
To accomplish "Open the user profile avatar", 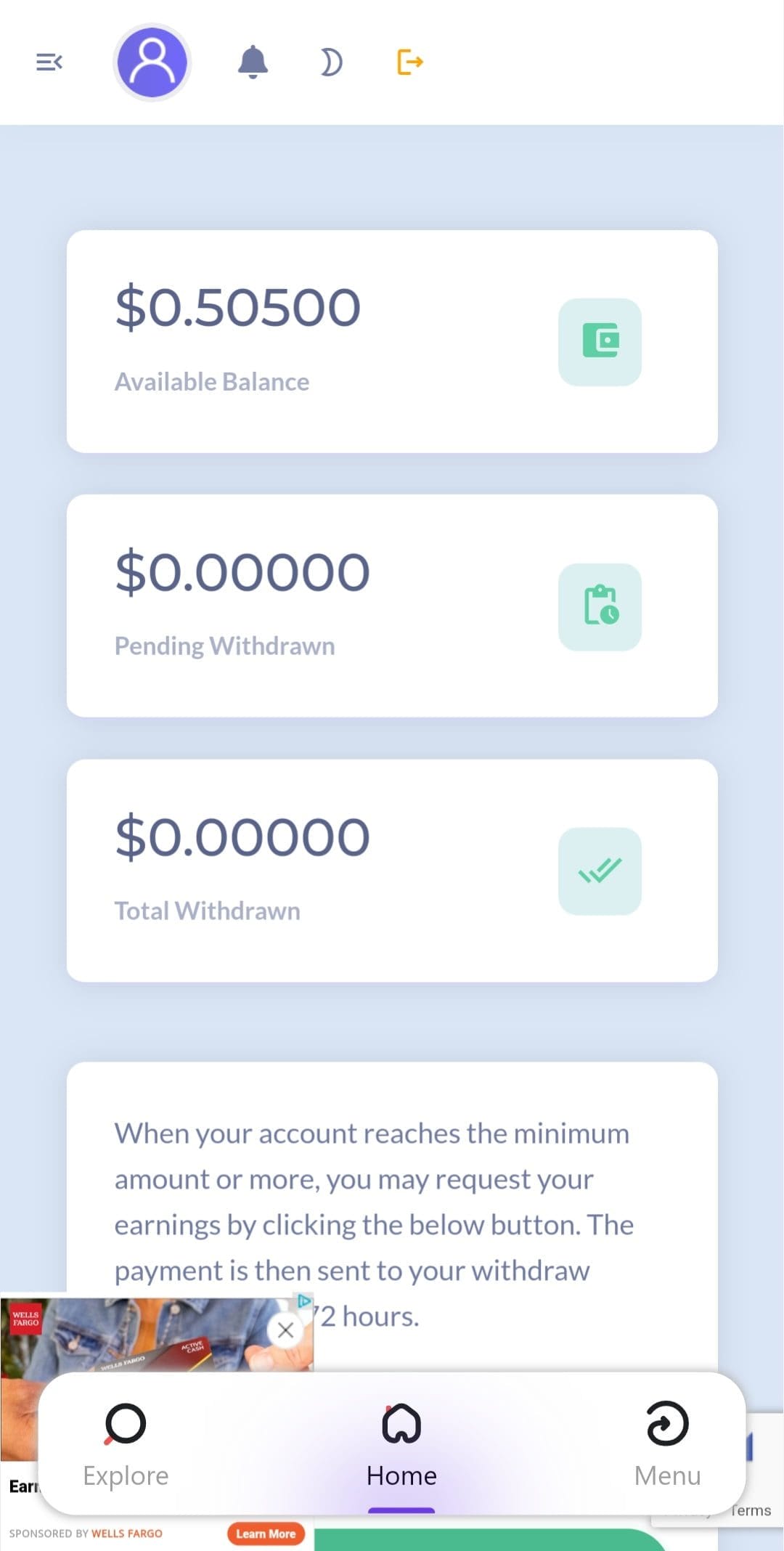I will tap(152, 62).
